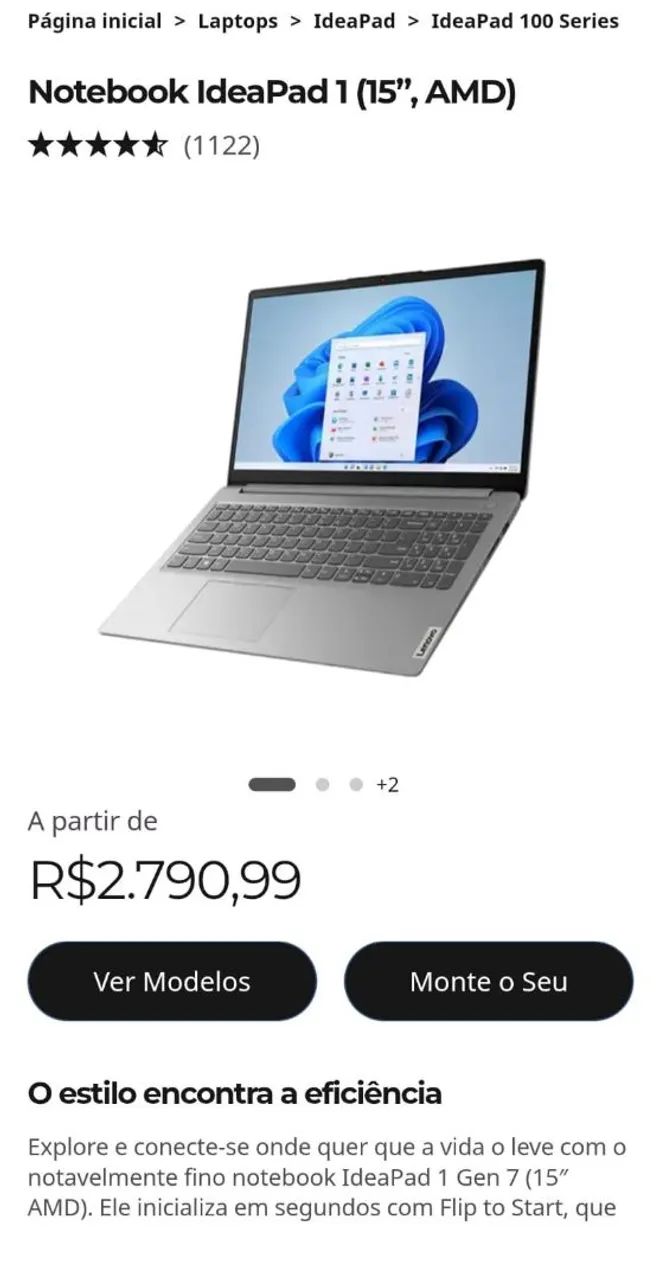
Task: Open the 1122 customer reviews rating
Action: coord(144,146)
